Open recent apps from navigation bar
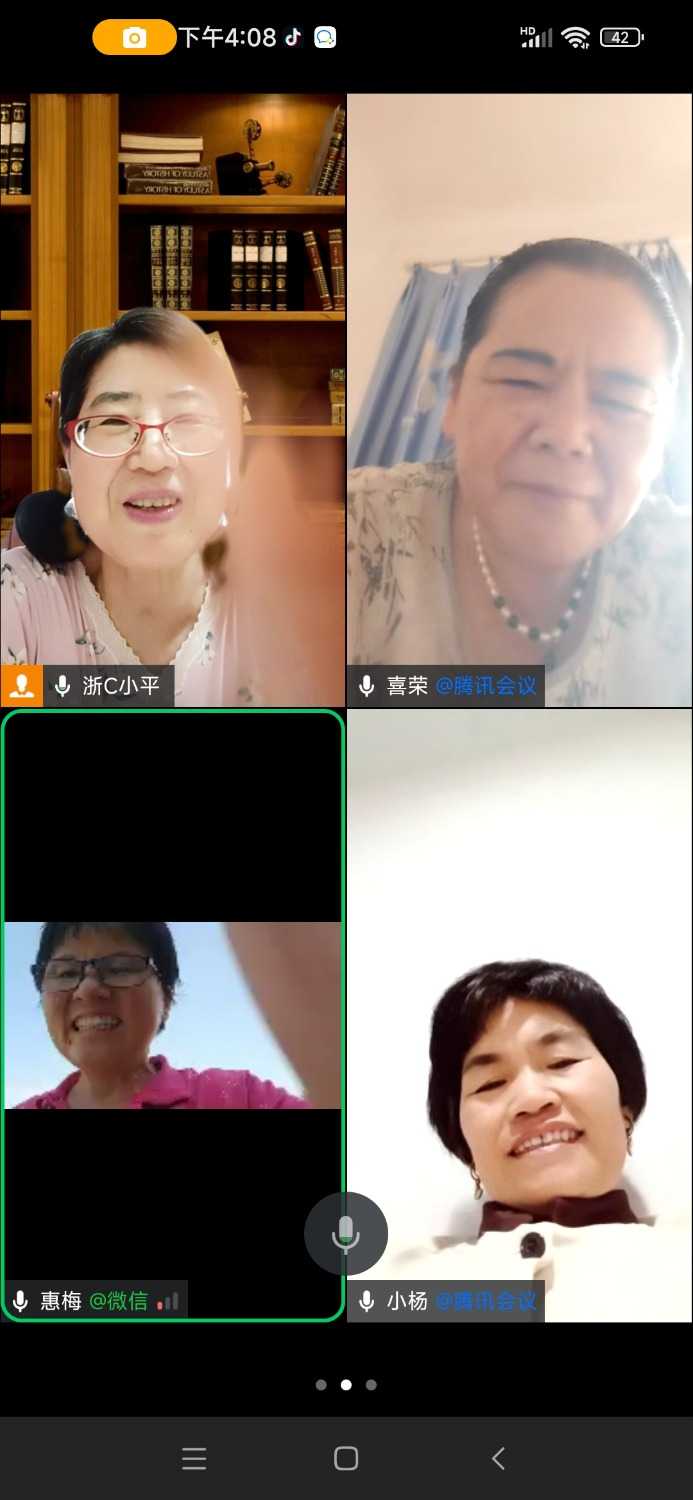This screenshot has width=693, height=1500. [194, 1458]
